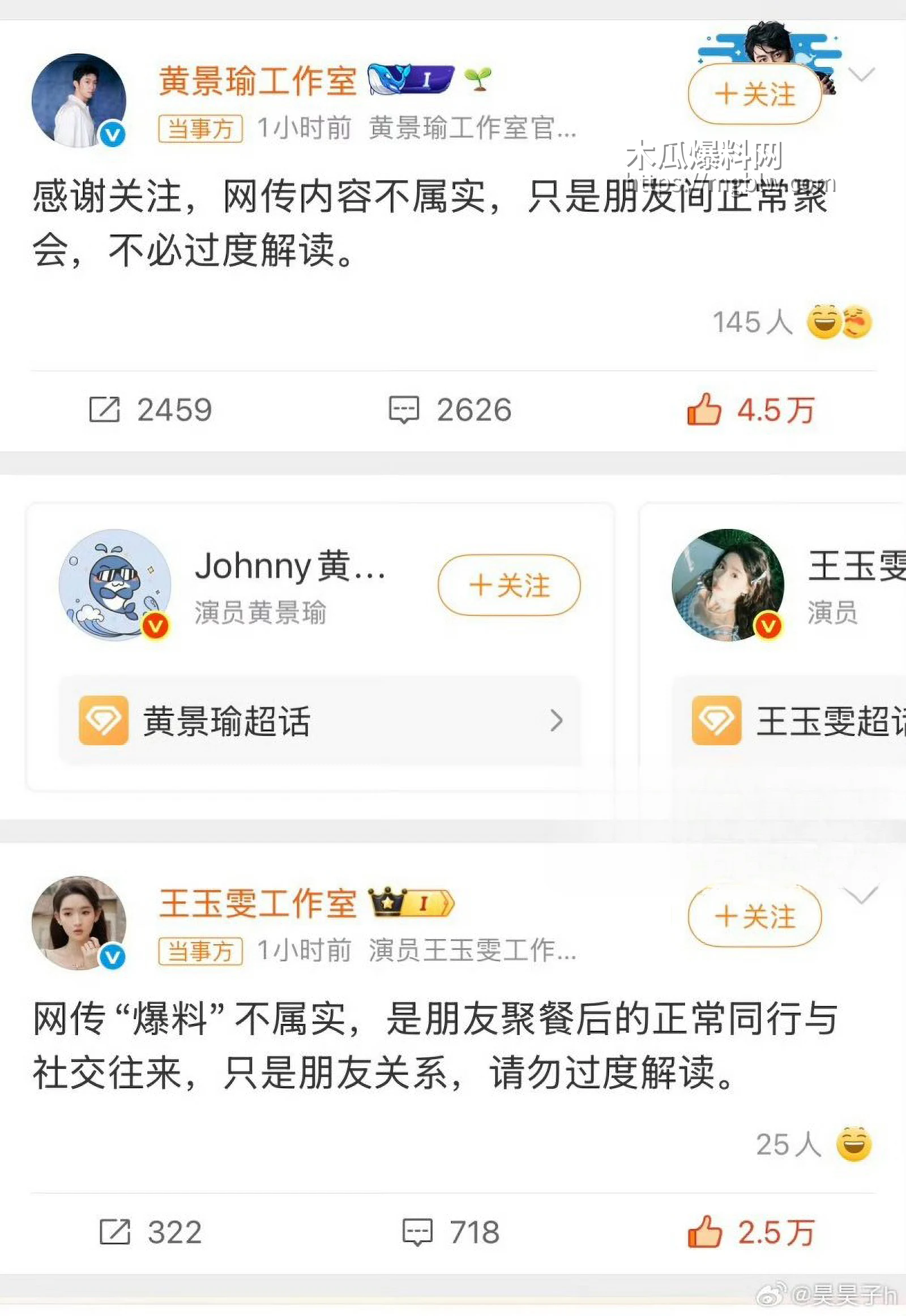
Task: Click the diamond supertopic icon before 黄景瑜超话
Action: (x=104, y=720)
